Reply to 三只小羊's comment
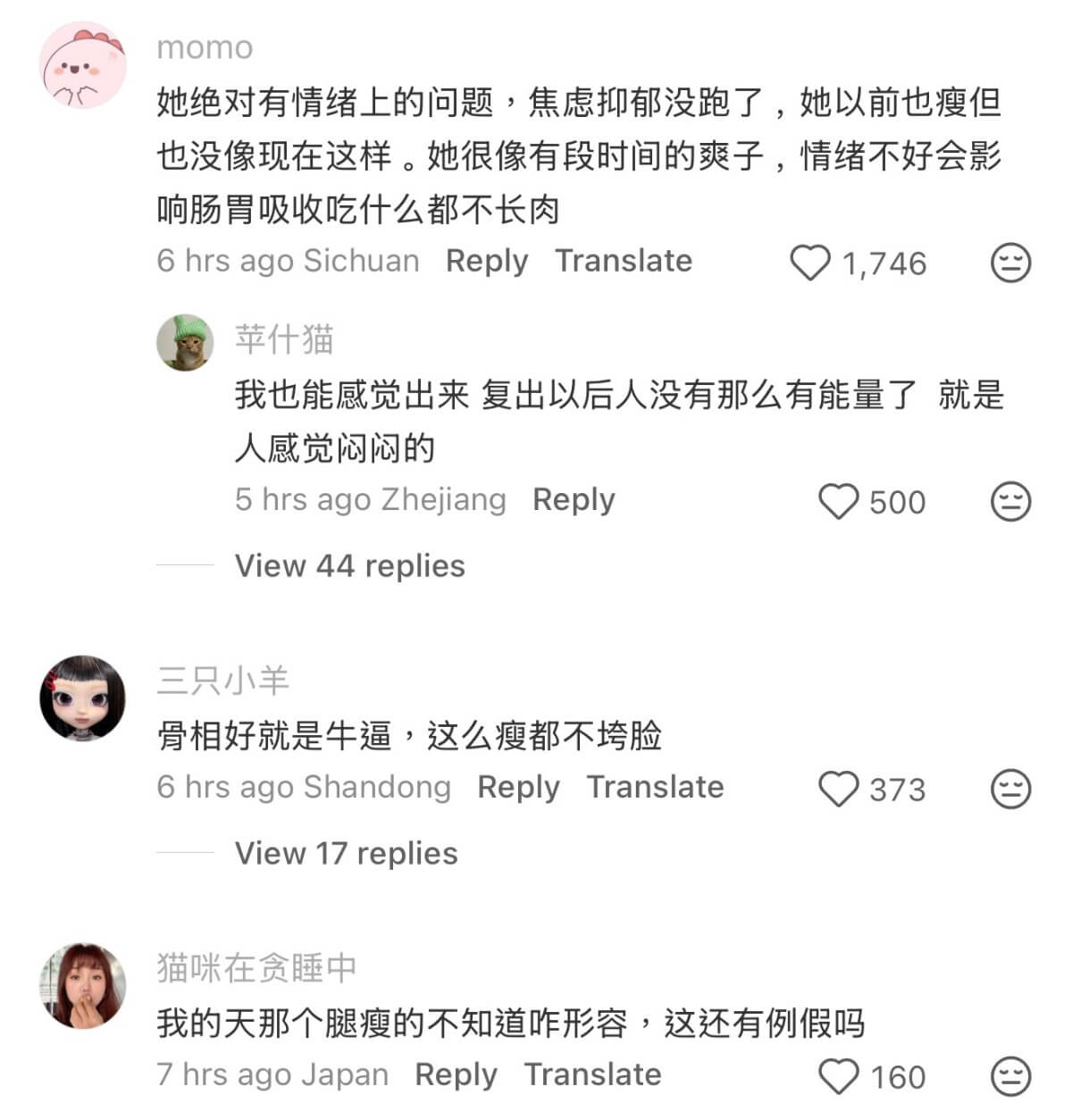 (x=518, y=788)
